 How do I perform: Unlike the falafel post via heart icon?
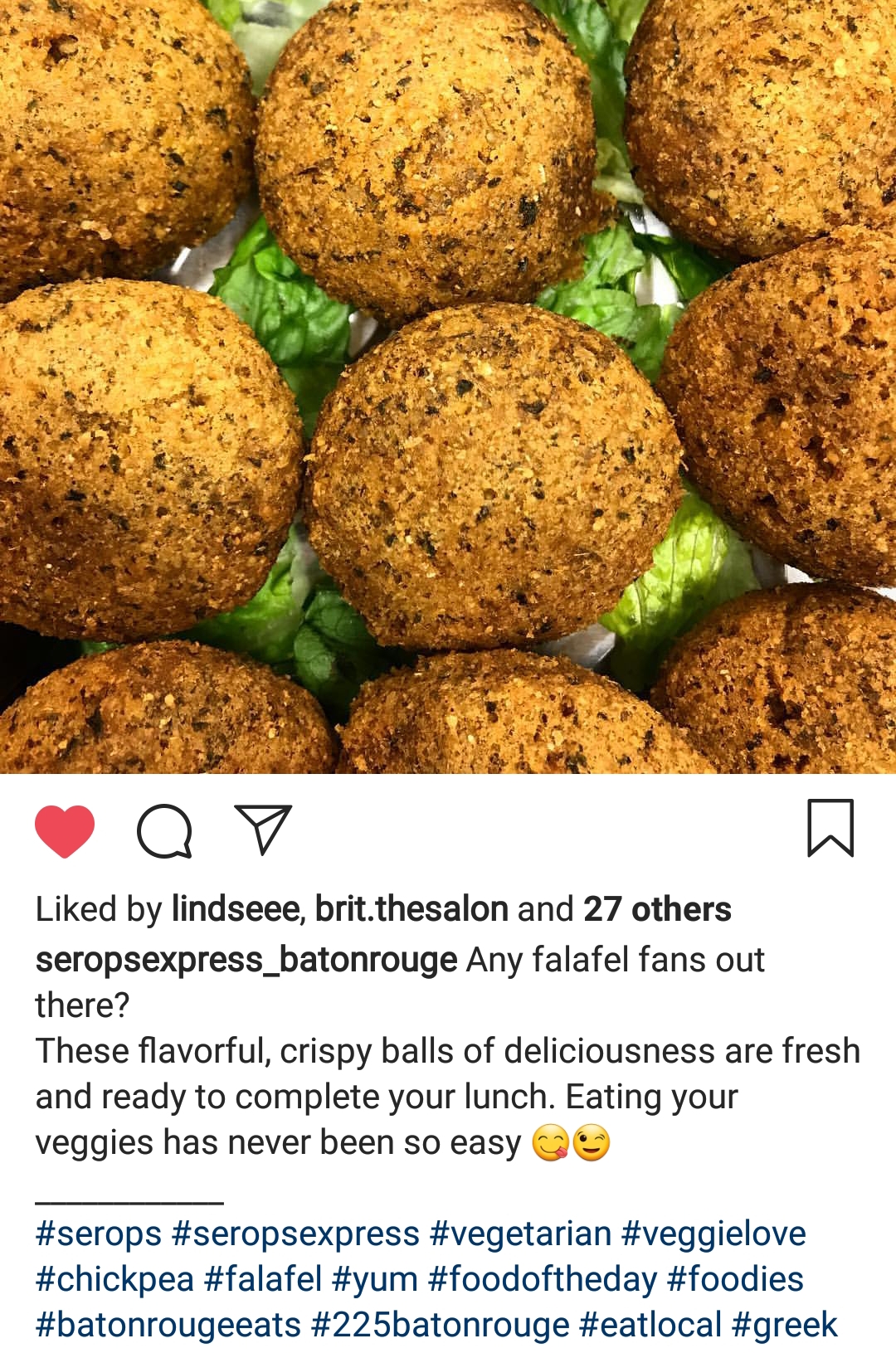(65, 830)
